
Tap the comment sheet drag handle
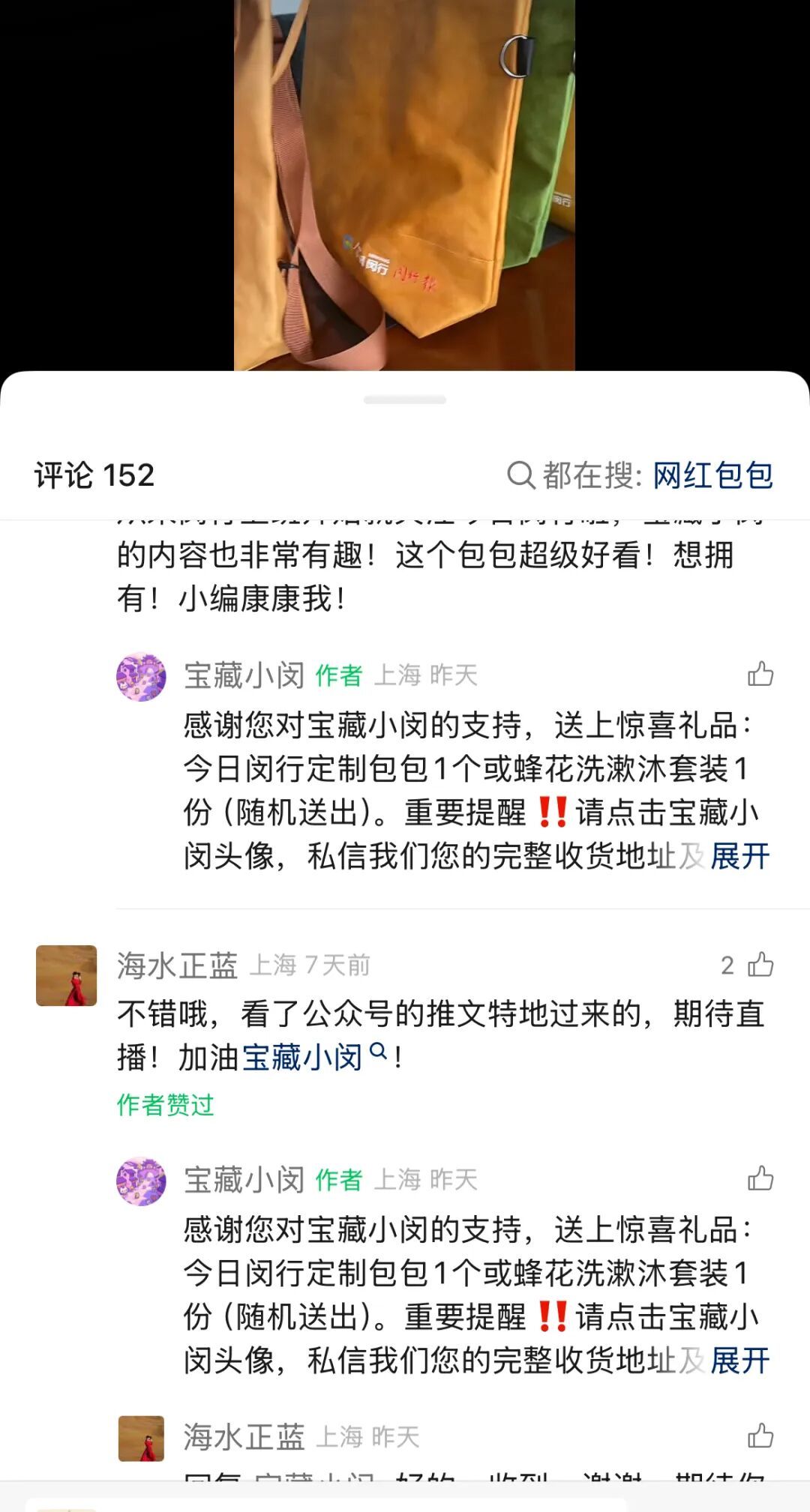pyautogui.click(x=404, y=400)
